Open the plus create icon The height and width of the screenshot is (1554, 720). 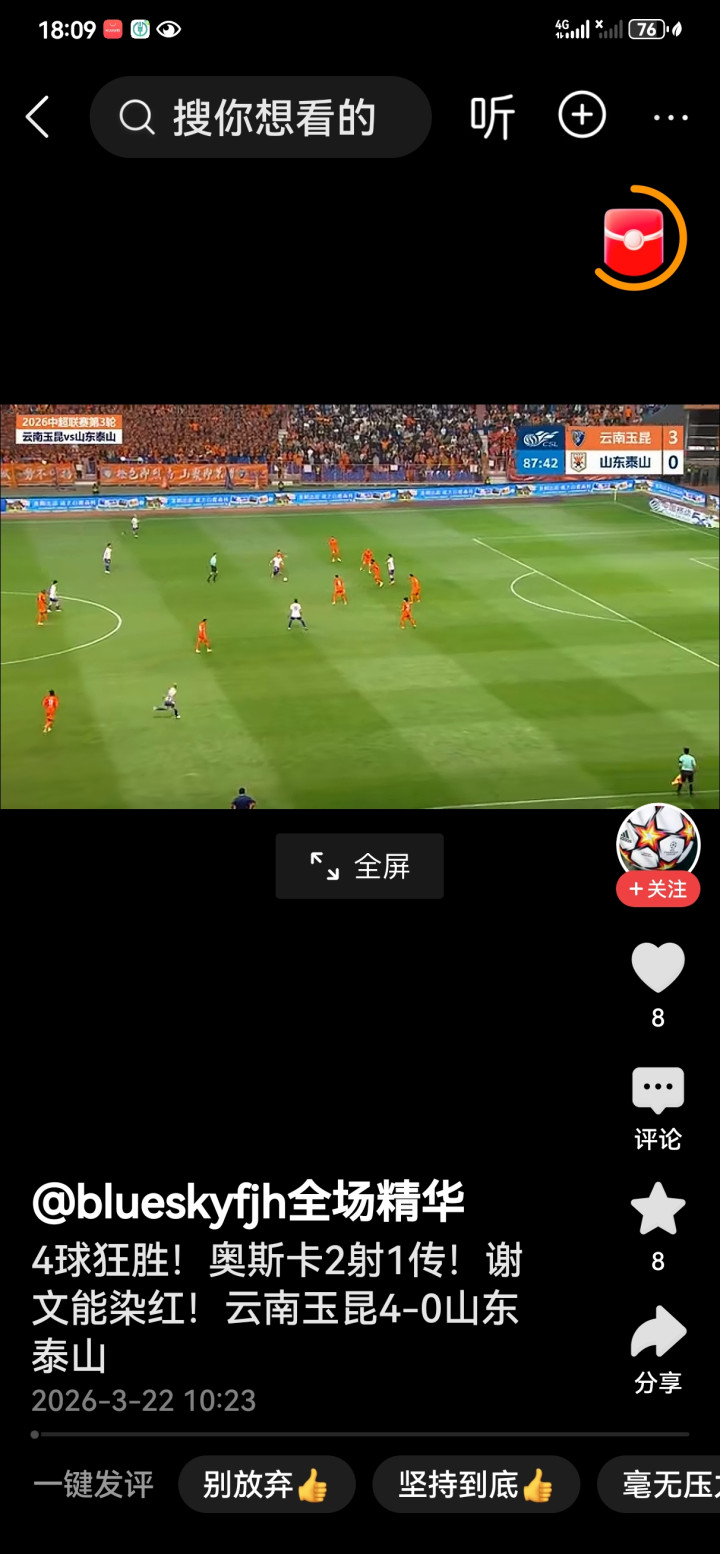point(582,117)
